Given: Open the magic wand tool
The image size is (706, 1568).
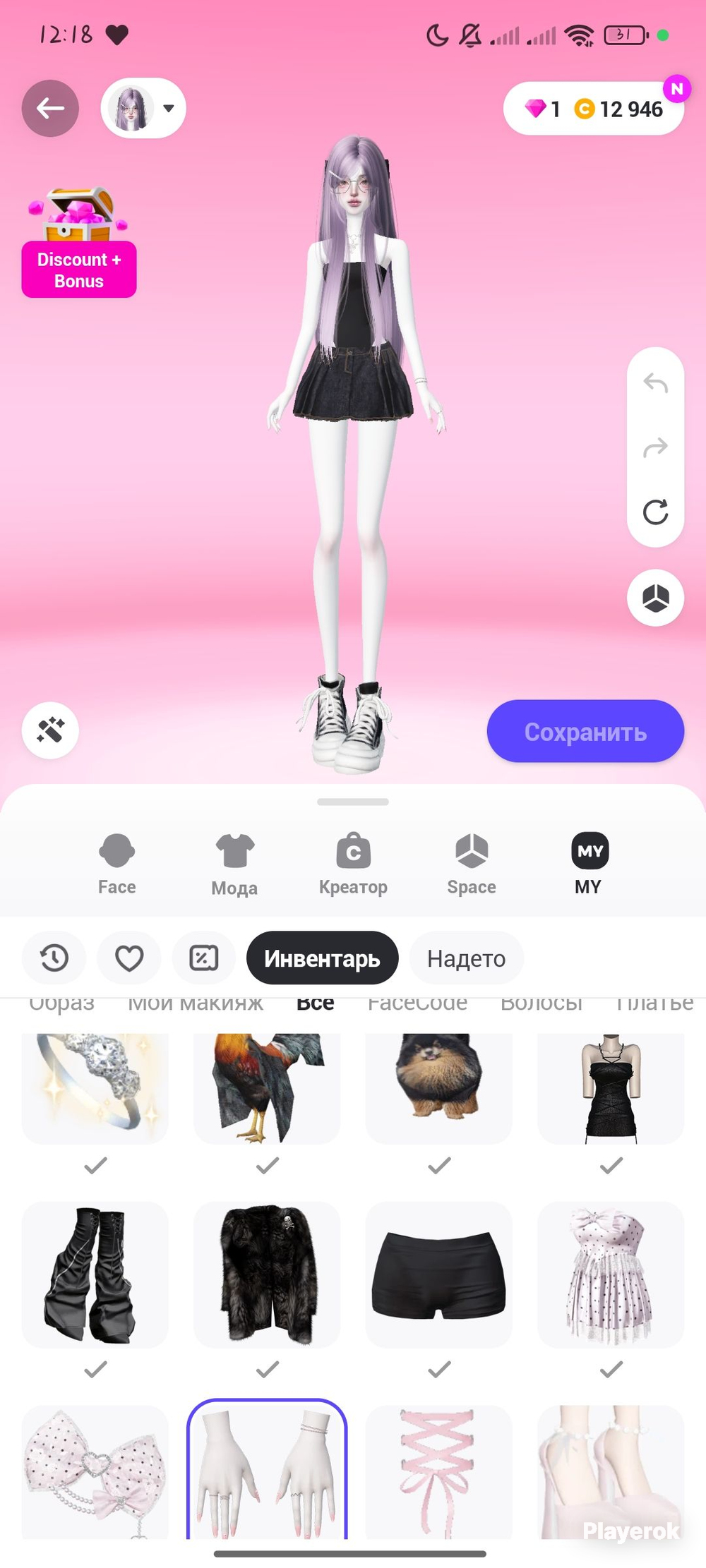Looking at the screenshot, I should tap(50, 730).
